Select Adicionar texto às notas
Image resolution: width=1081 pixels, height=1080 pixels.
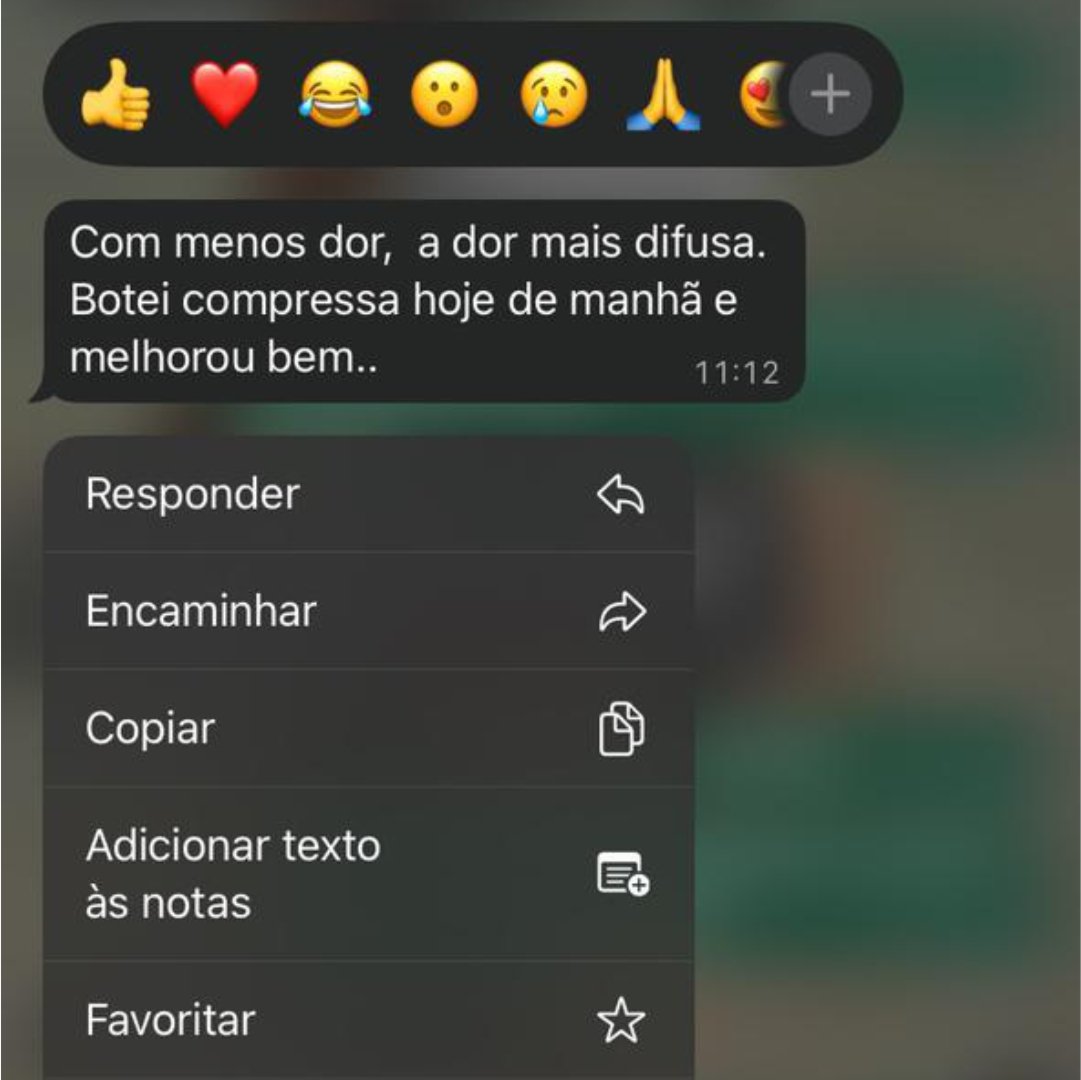click(x=368, y=874)
